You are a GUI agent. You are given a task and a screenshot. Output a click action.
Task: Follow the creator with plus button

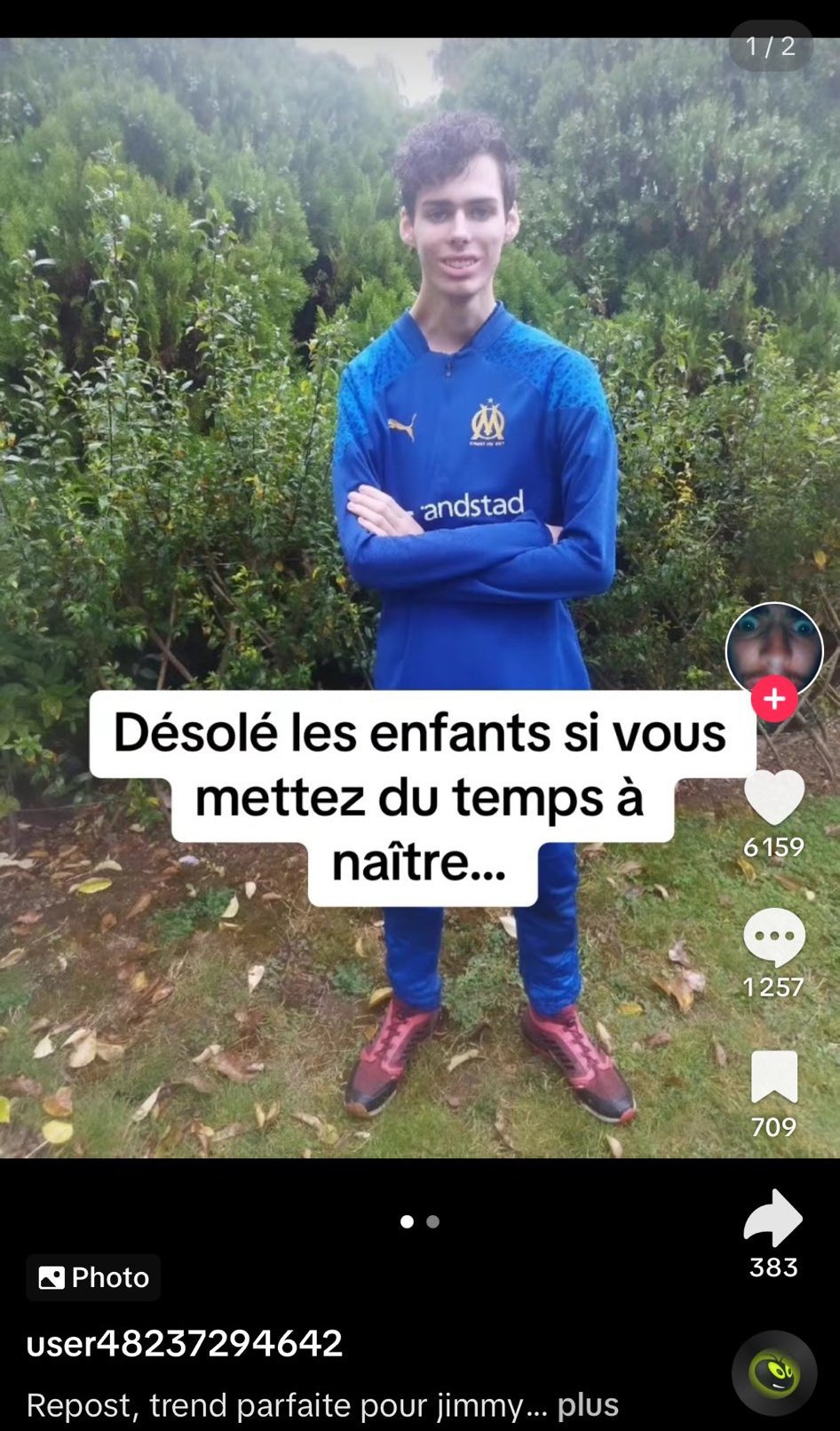tap(773, 699)
